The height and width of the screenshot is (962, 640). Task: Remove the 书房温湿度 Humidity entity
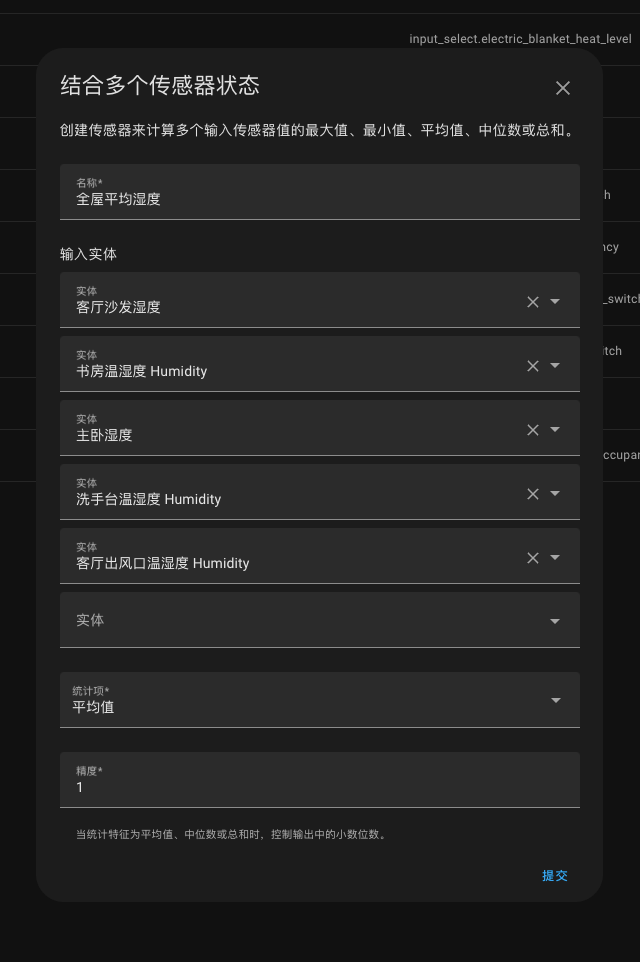click(533, 366)
